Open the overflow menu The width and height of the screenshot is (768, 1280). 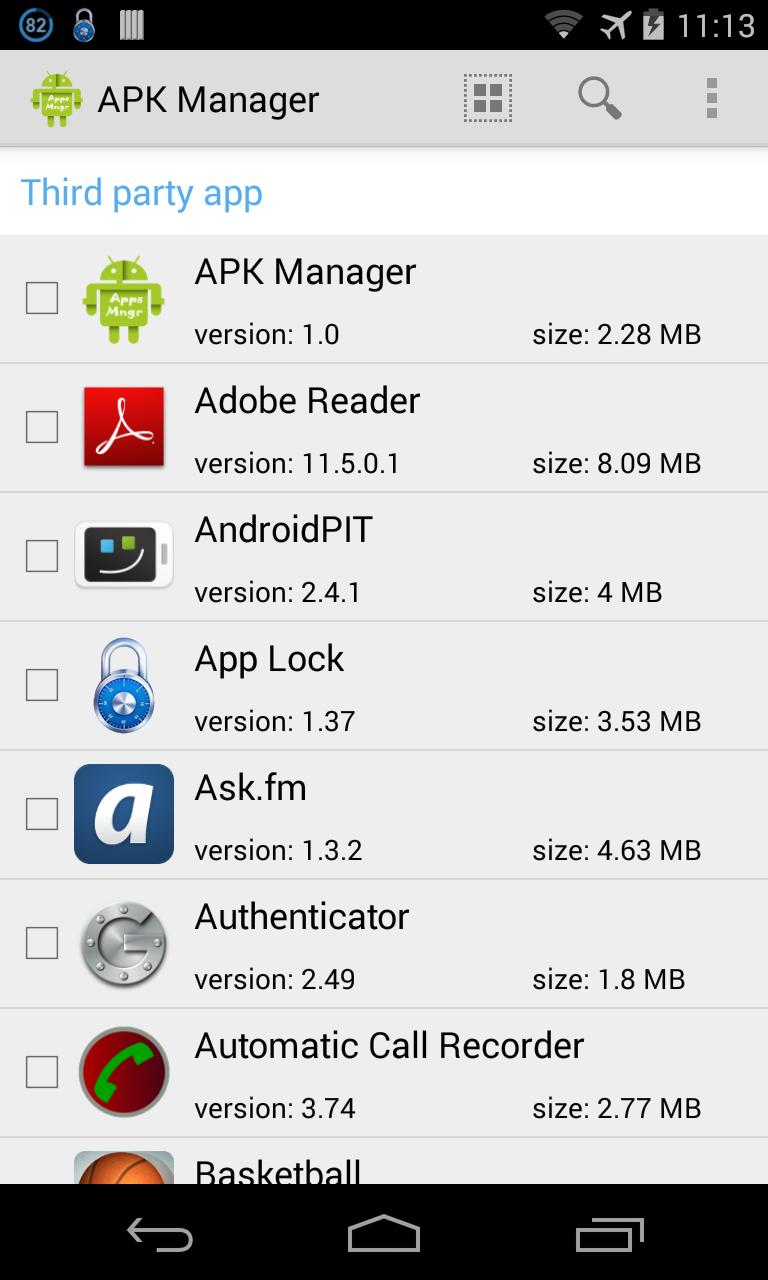(712, 97)
